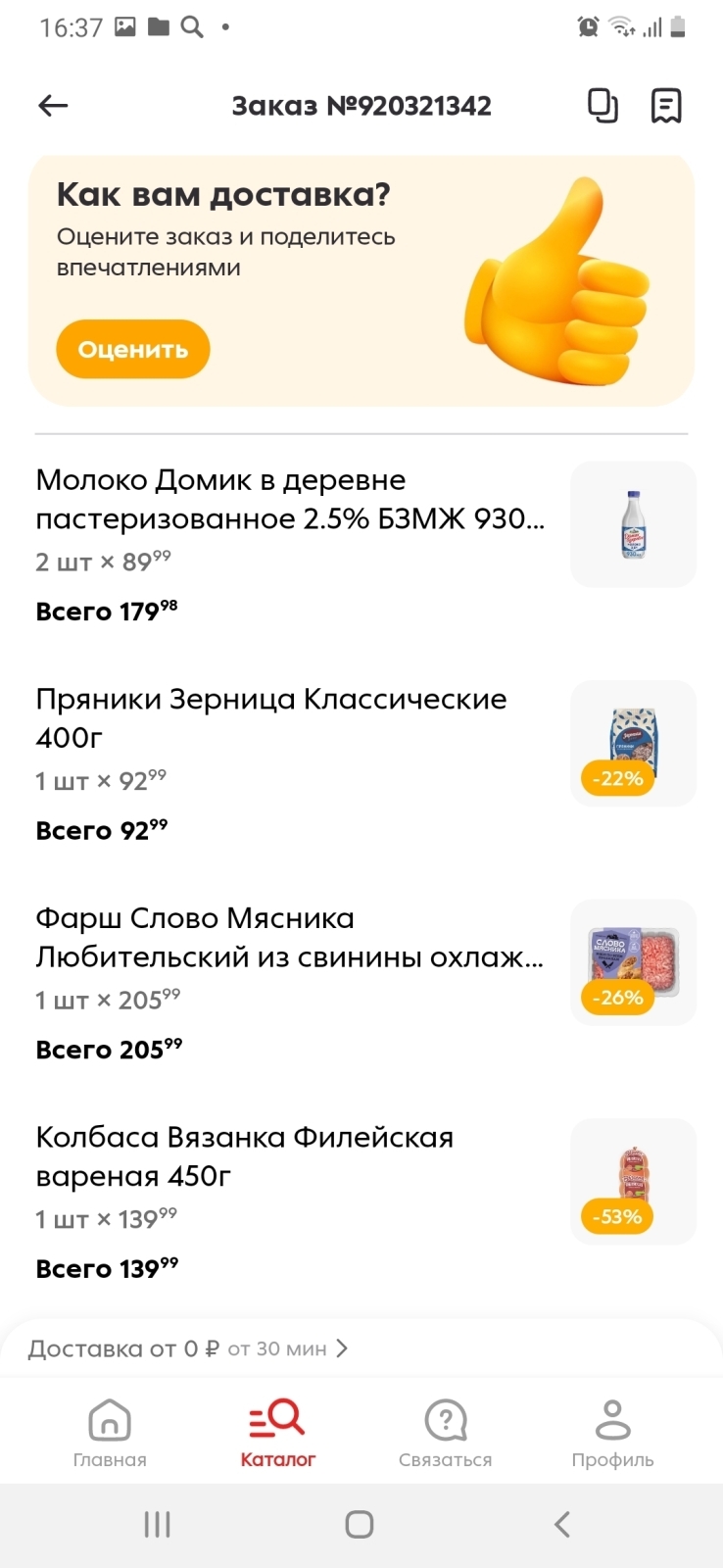The width and height of the screenshot is (723, 1568).
Task: Open the receipt icon in the header
Action: tap(667, 105)
